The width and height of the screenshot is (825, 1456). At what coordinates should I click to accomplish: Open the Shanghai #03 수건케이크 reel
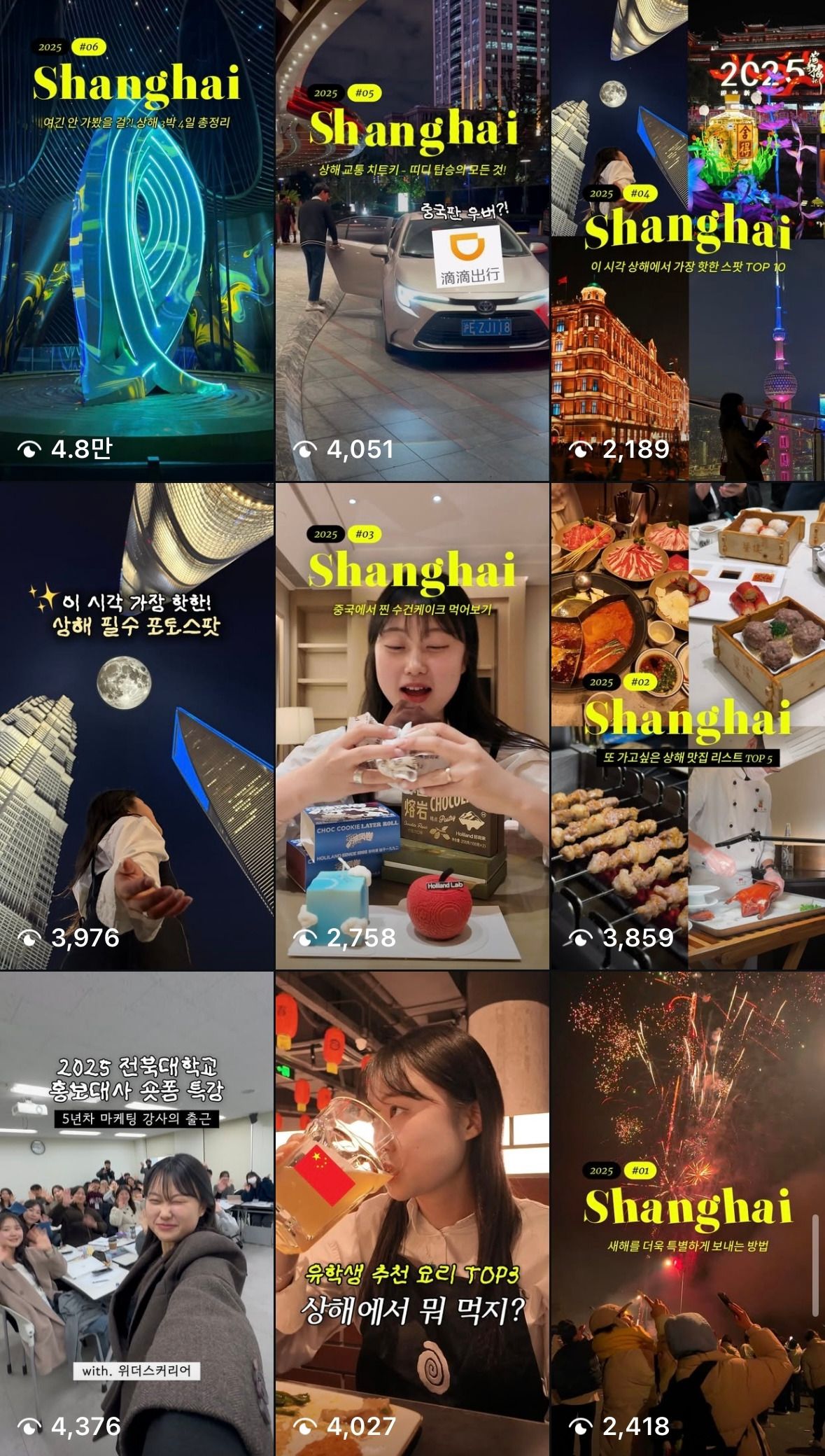[x=412, y=726]
